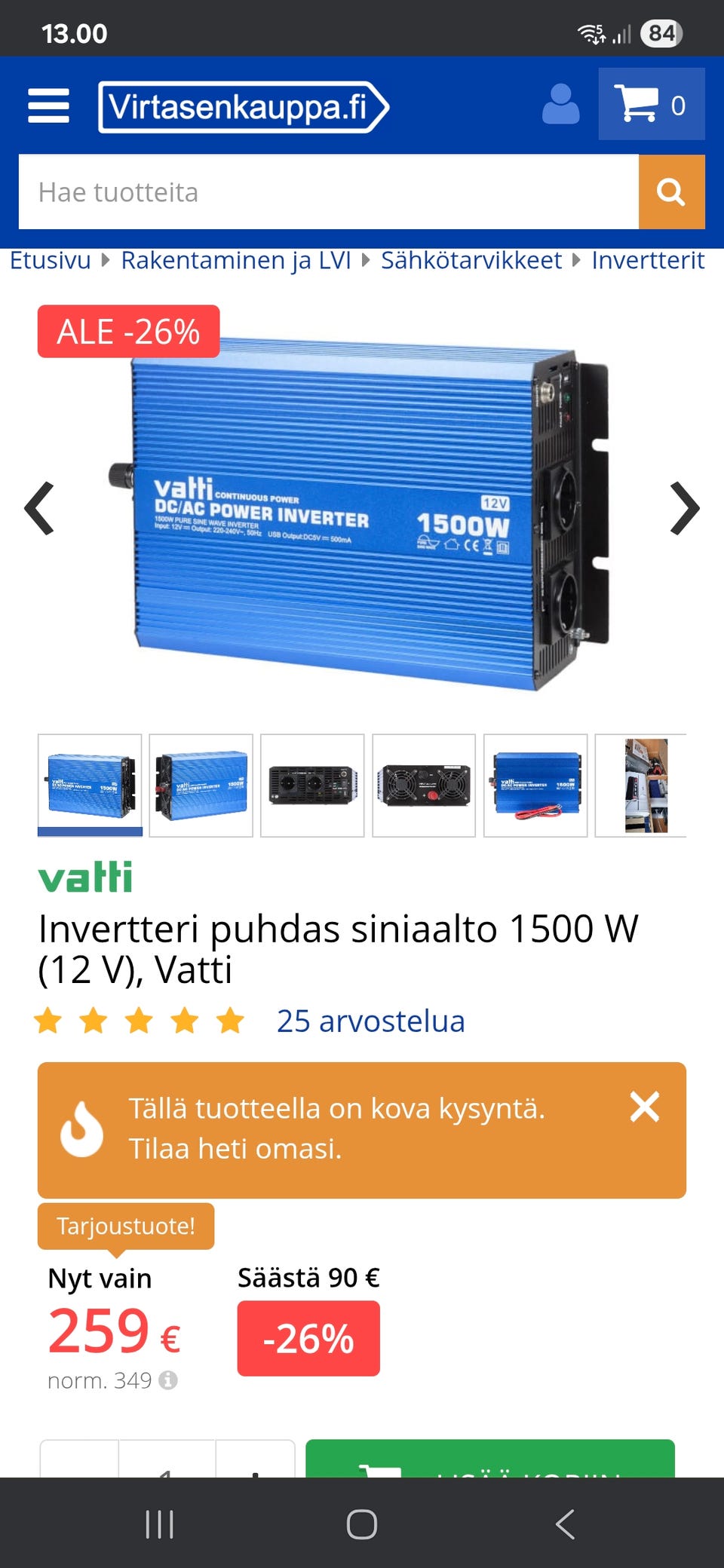This screenshot has height=1568, width=724.
Task: Open the user account icon
Action: click(x=562, y=106)
